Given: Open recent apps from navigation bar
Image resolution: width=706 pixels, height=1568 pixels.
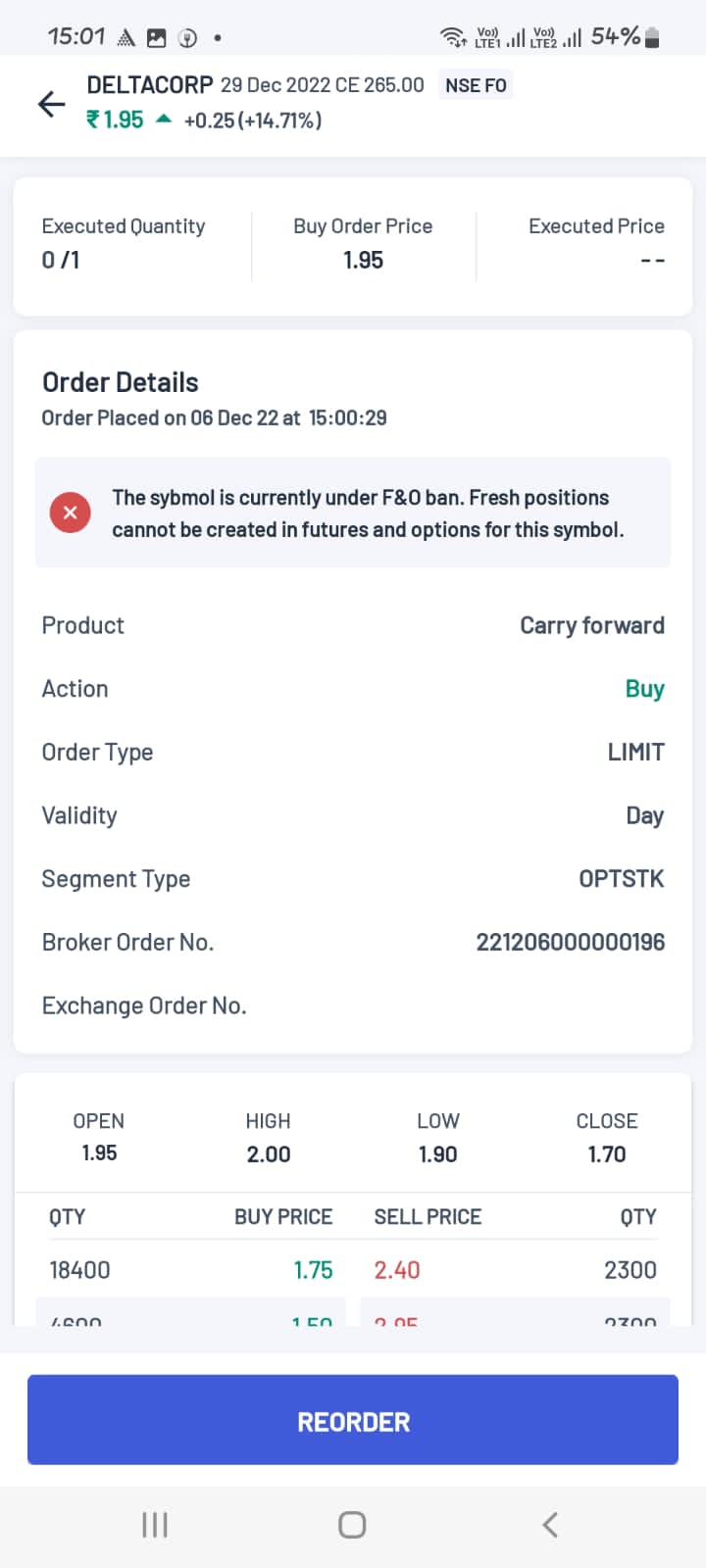Looking at the screenshot, I should 154,1524.
